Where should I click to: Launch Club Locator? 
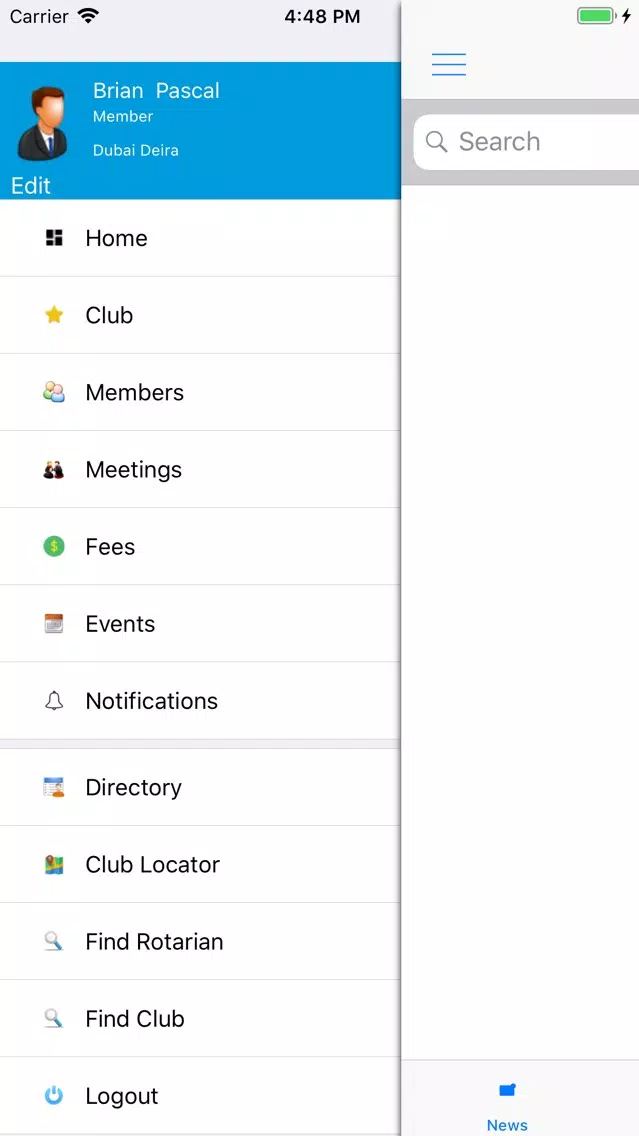(200, 864)
